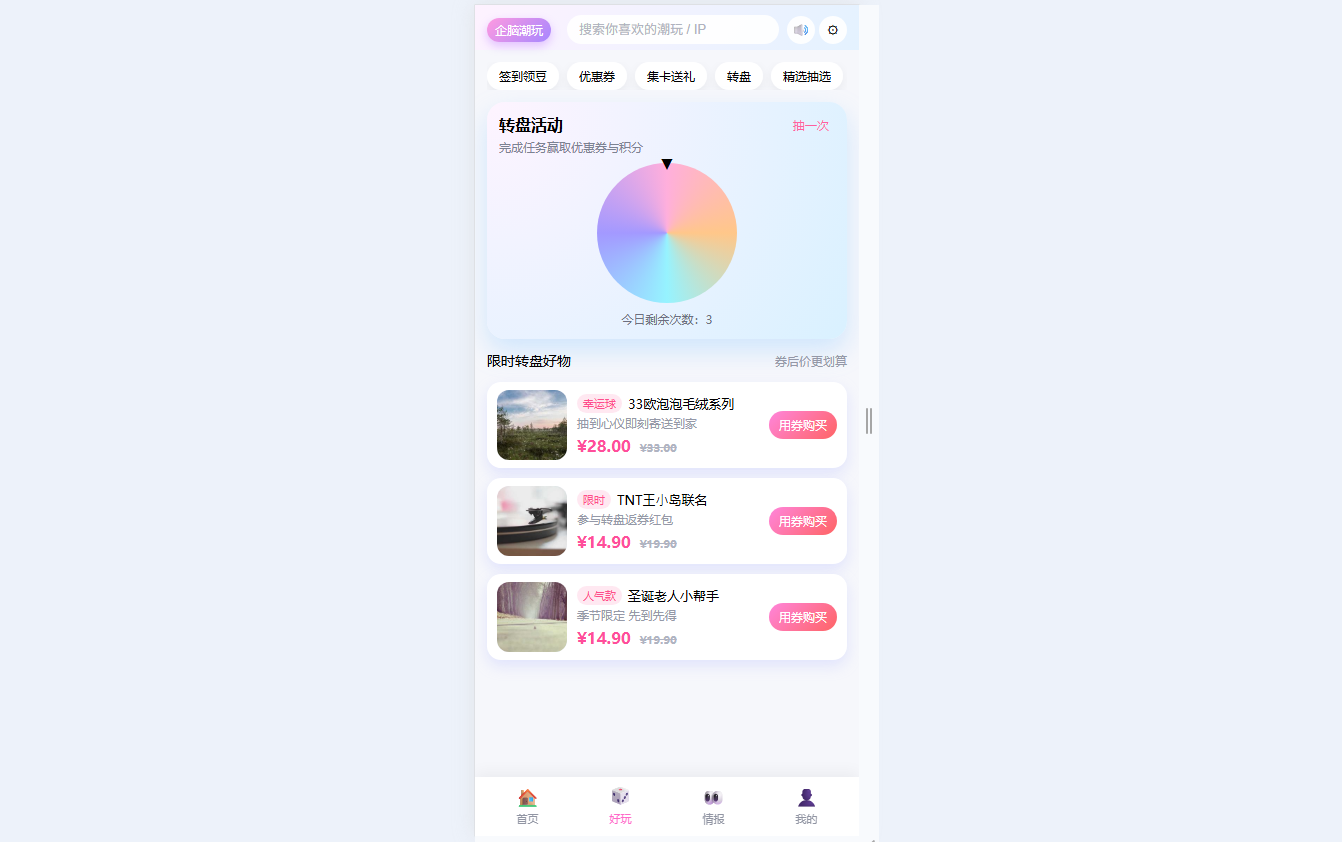Select the 转盘 chip
This screenshot has width=1342, height=842.
739,77
